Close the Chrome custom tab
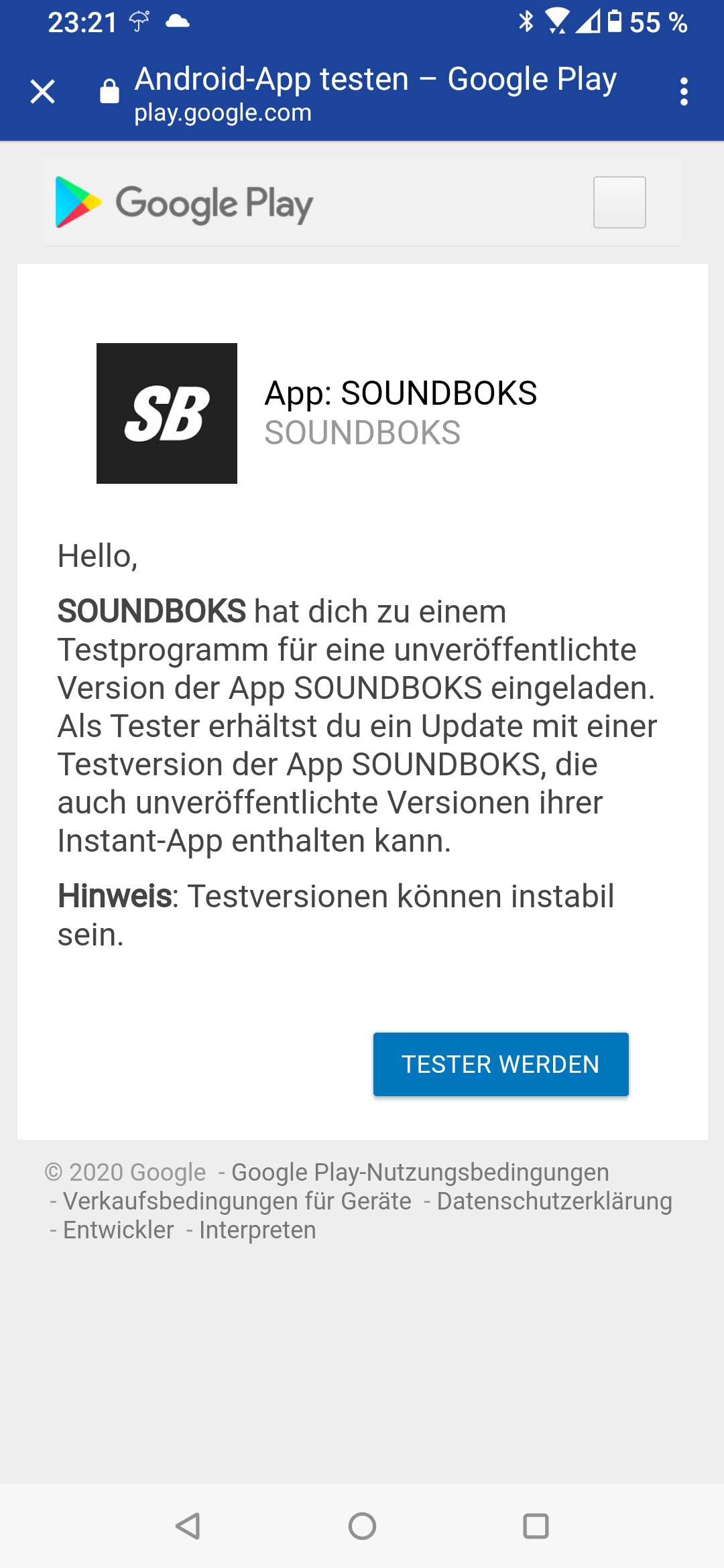This screenshot has width=724, height=1568. [42, 92]
